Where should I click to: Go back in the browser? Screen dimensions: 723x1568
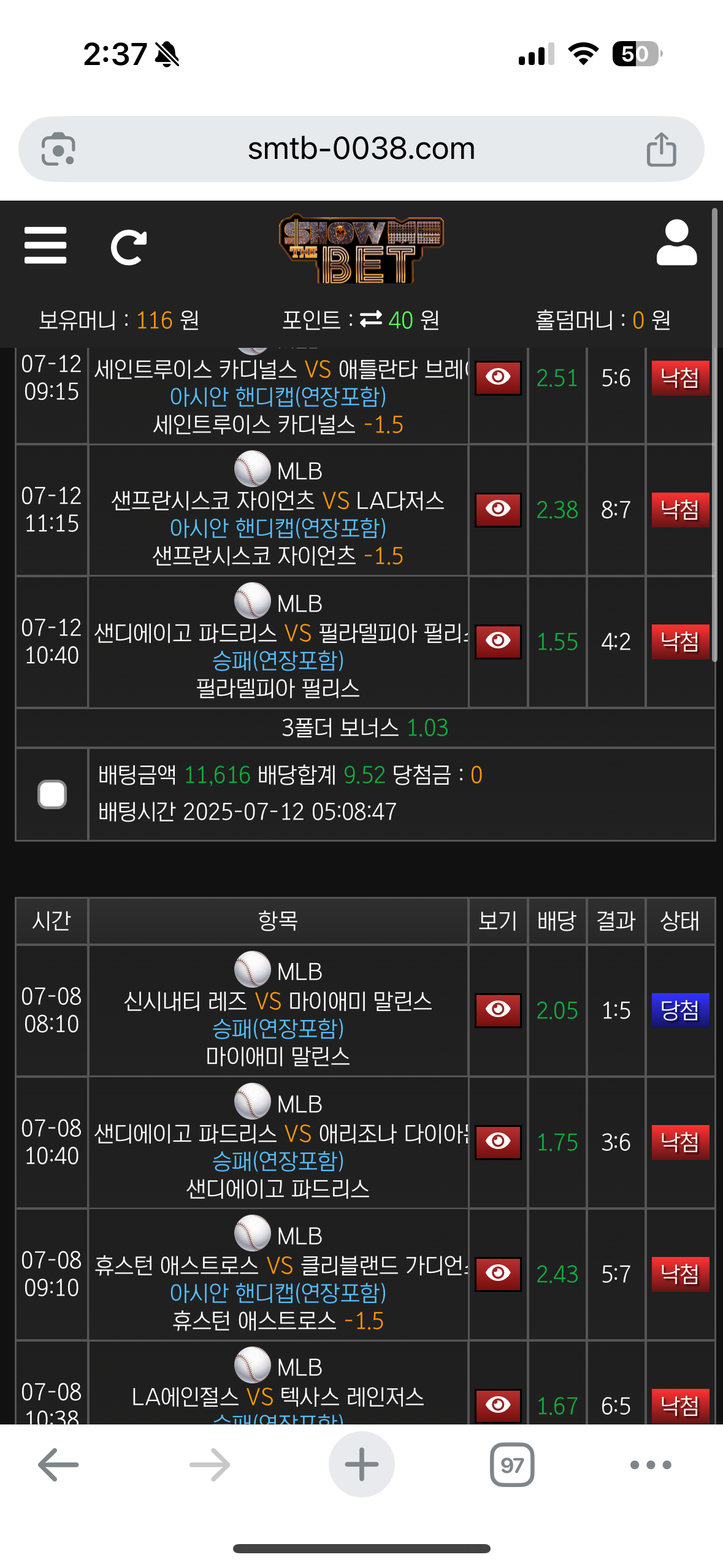[58, 1465]
